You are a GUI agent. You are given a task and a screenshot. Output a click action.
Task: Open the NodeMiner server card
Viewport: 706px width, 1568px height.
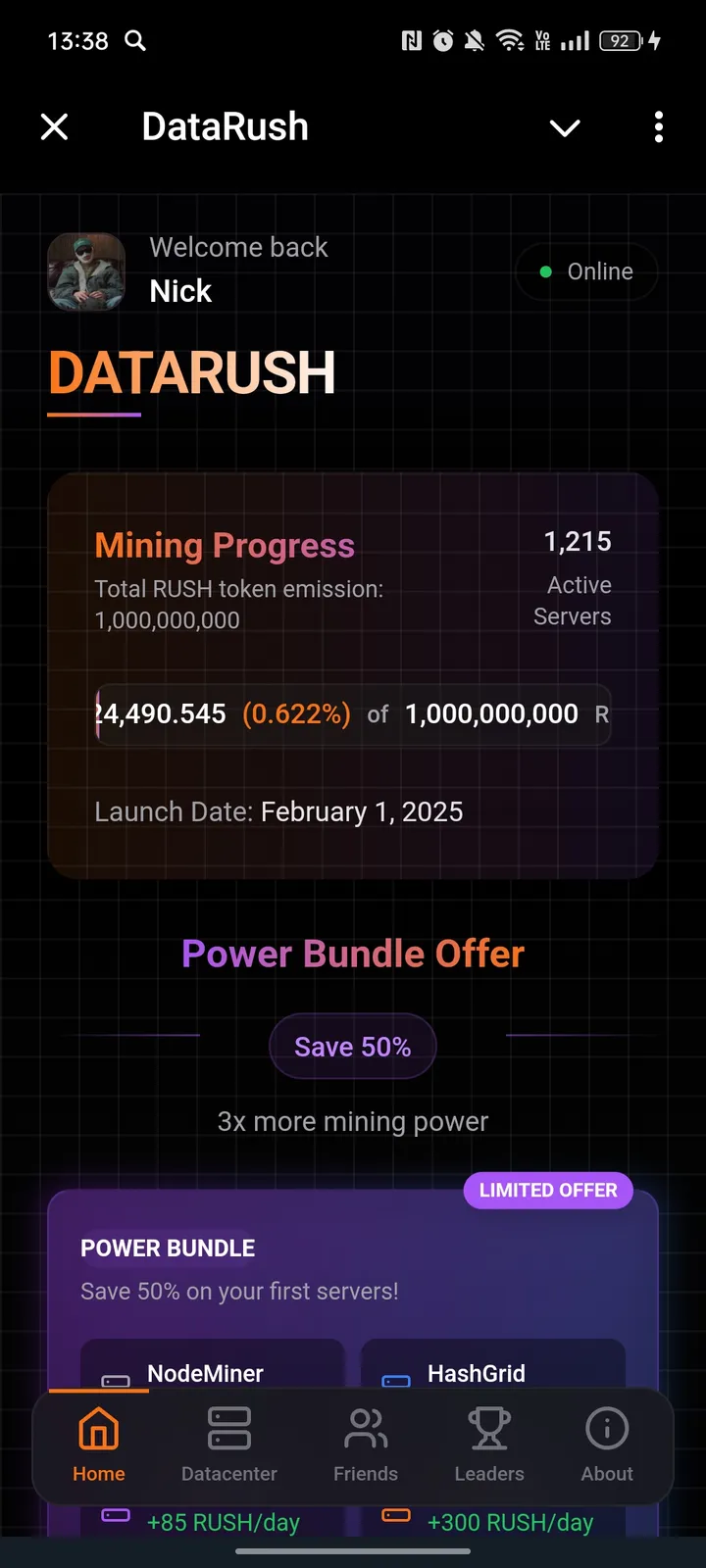[x=212, y=1367]
